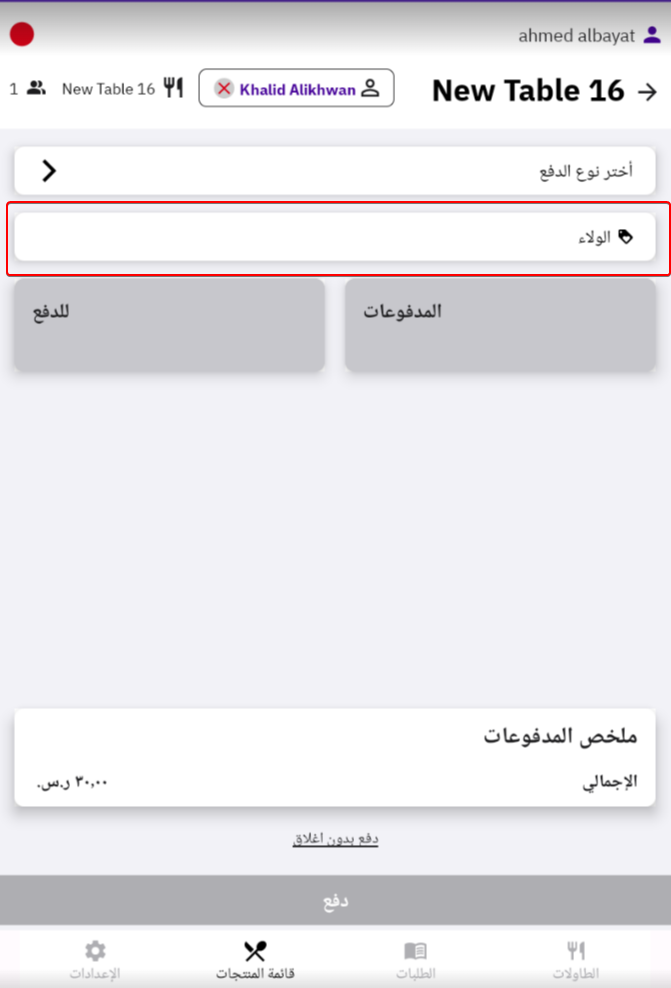The image size is (671, 988).
Task: Tap the دفع pay button
Action: [335, 901]
